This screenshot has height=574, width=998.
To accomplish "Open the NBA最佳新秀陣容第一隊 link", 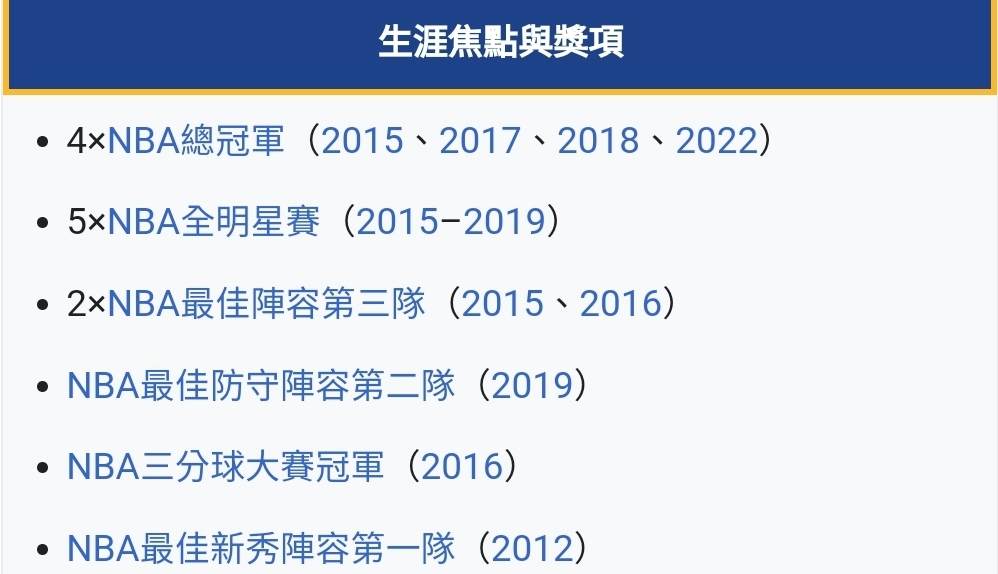I will point(261,548).
